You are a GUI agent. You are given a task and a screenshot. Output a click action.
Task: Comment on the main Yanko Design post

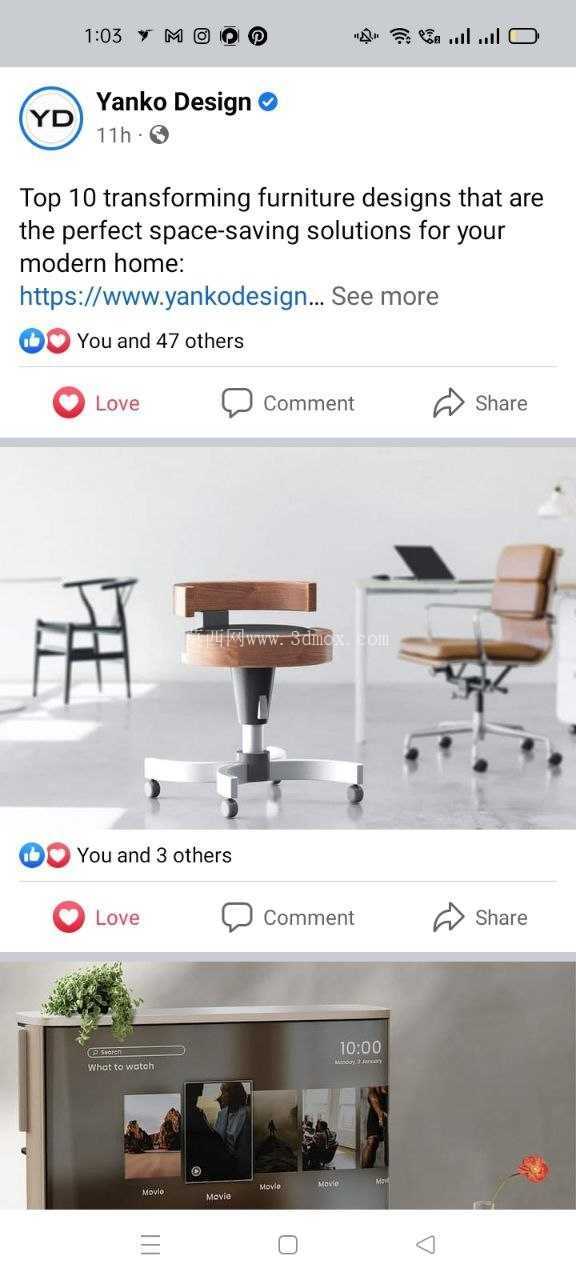(288, 403)
